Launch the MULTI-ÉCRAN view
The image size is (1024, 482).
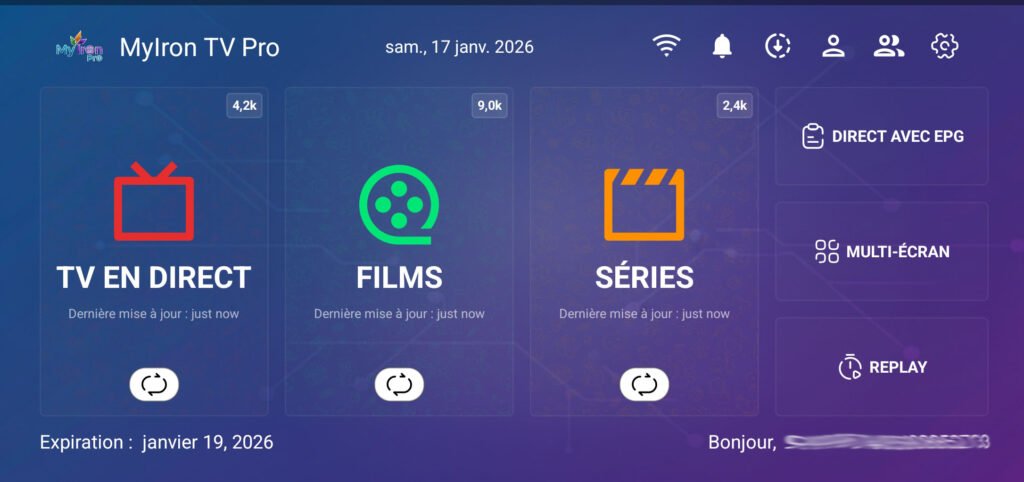(882, 252)
